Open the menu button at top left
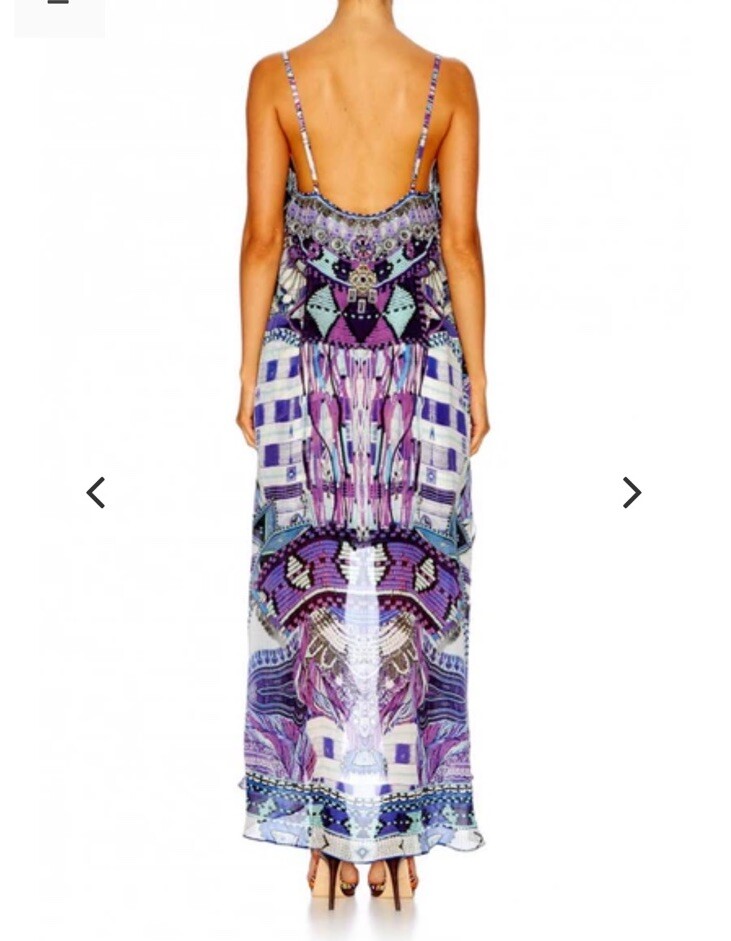 click(59, 12)
